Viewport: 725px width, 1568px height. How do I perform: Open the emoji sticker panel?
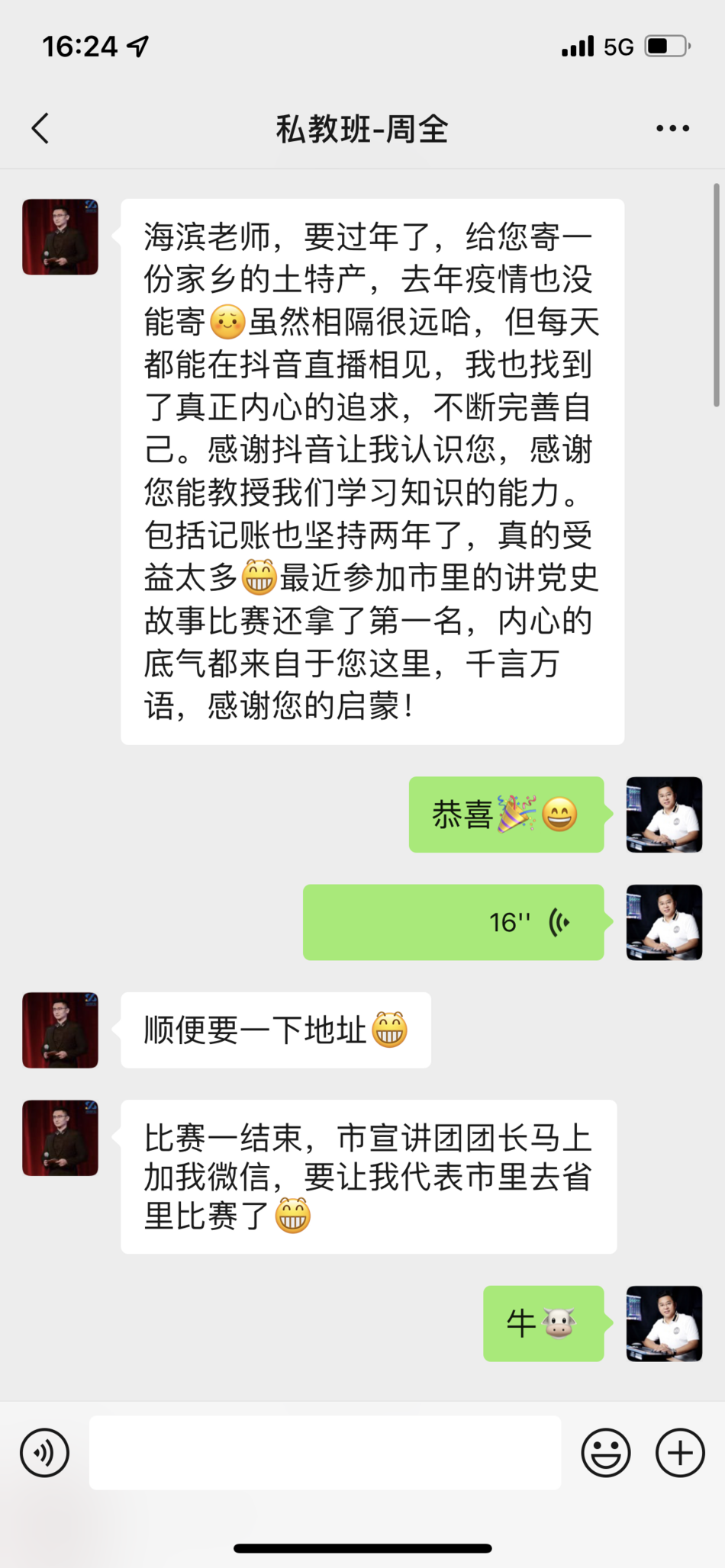click(x=606, y=1453)
